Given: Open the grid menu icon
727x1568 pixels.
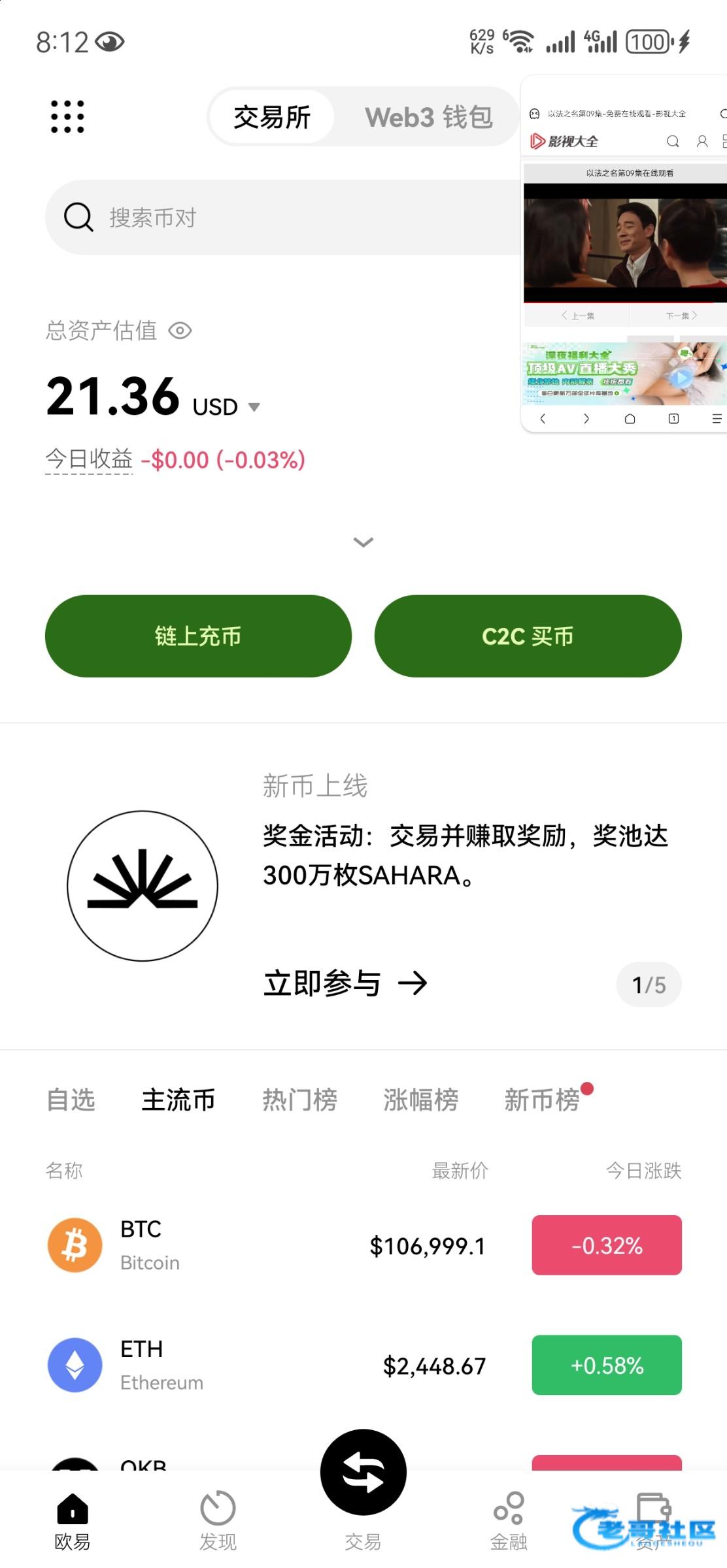Looking at the screenshot, I should 67,117.
